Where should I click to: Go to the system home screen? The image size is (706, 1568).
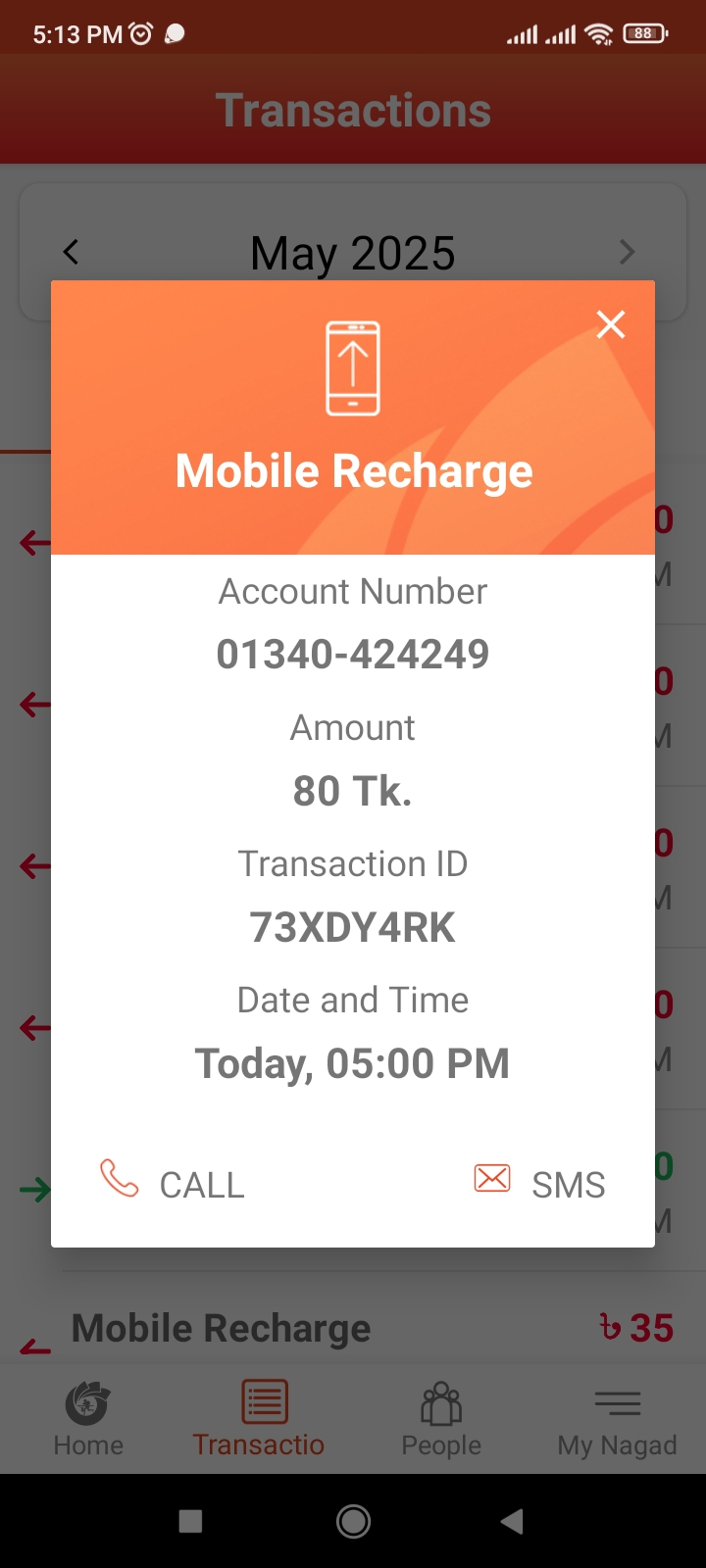(353, 1521)
